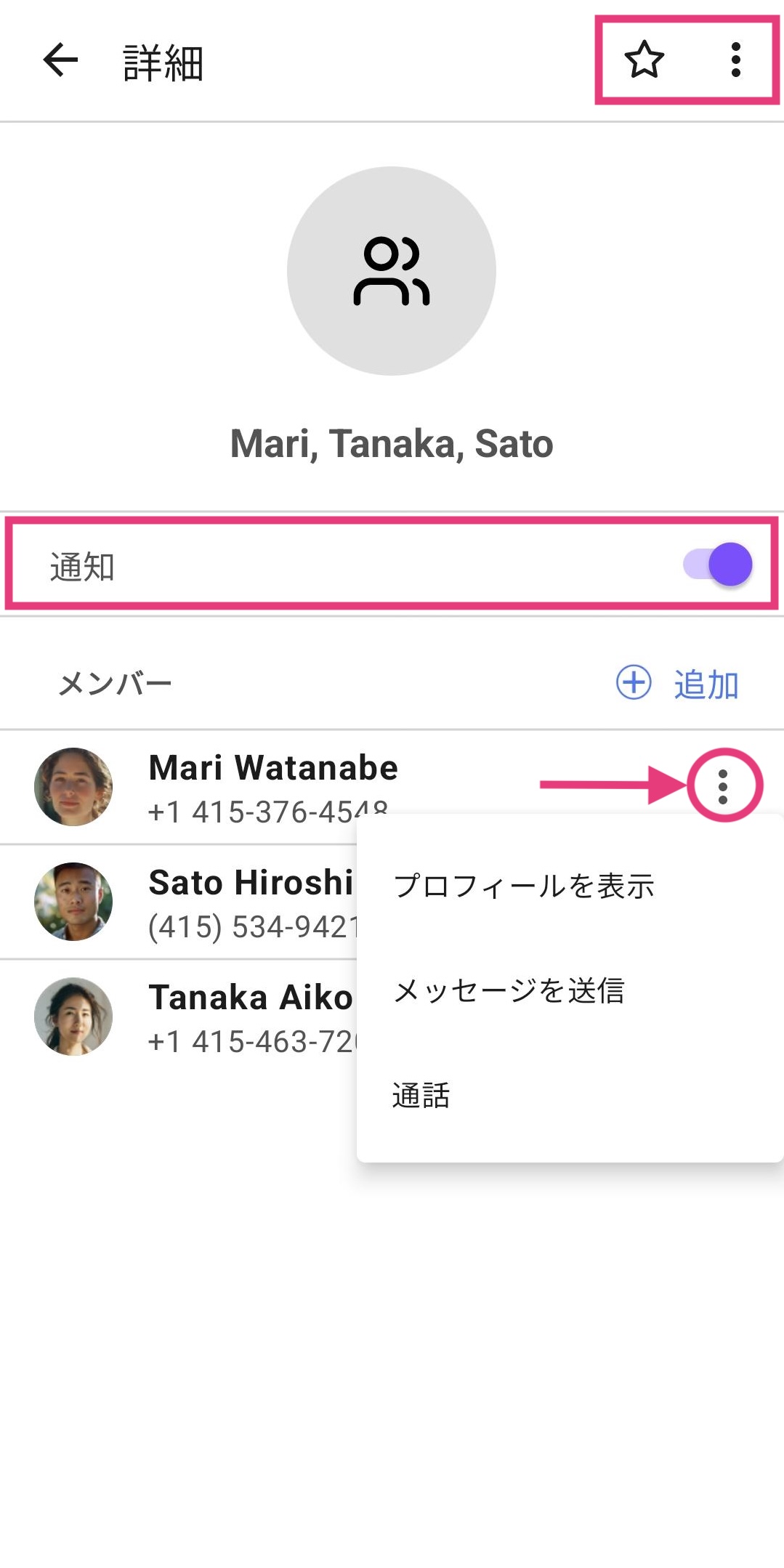Click the plus icon beside 追加
The width and height of the screenshot is (784, 1568).
point(634,683)
